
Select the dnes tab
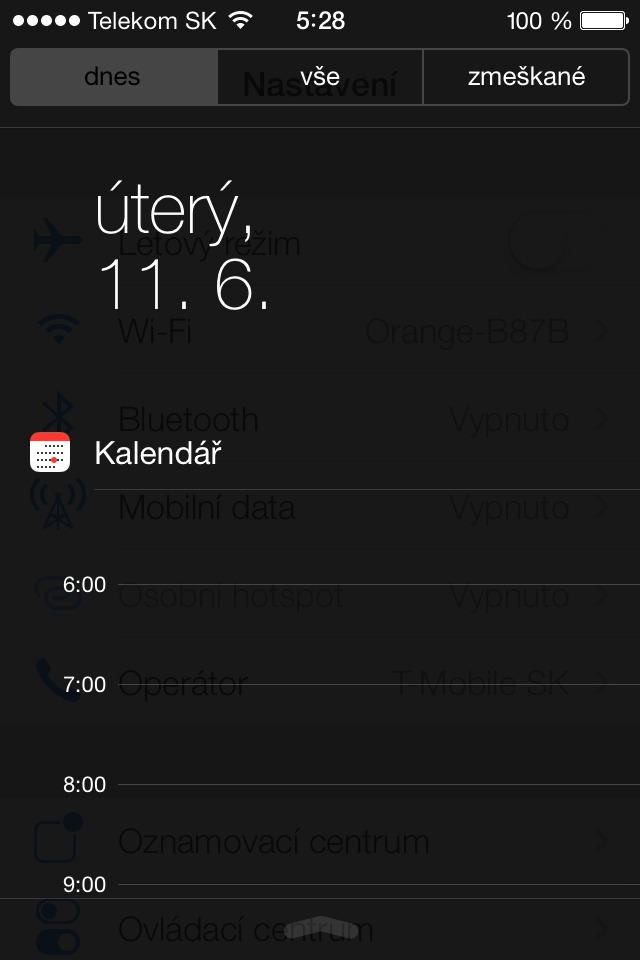[x=113, y=77]
